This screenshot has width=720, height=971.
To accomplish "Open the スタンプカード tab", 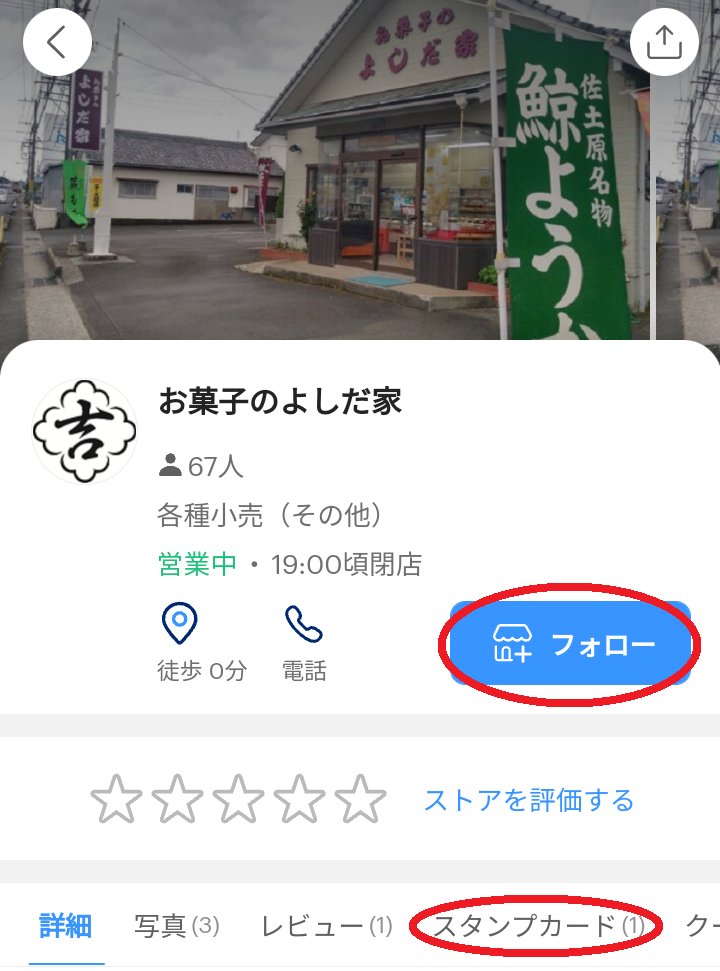I will (538, 927).
